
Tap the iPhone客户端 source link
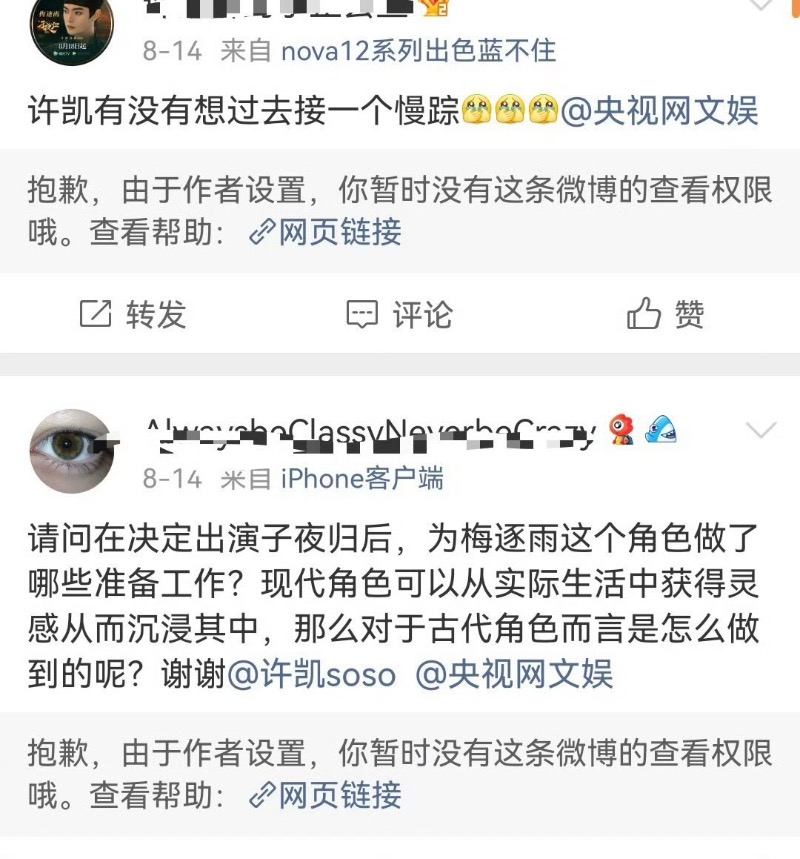tap(361, 479)
